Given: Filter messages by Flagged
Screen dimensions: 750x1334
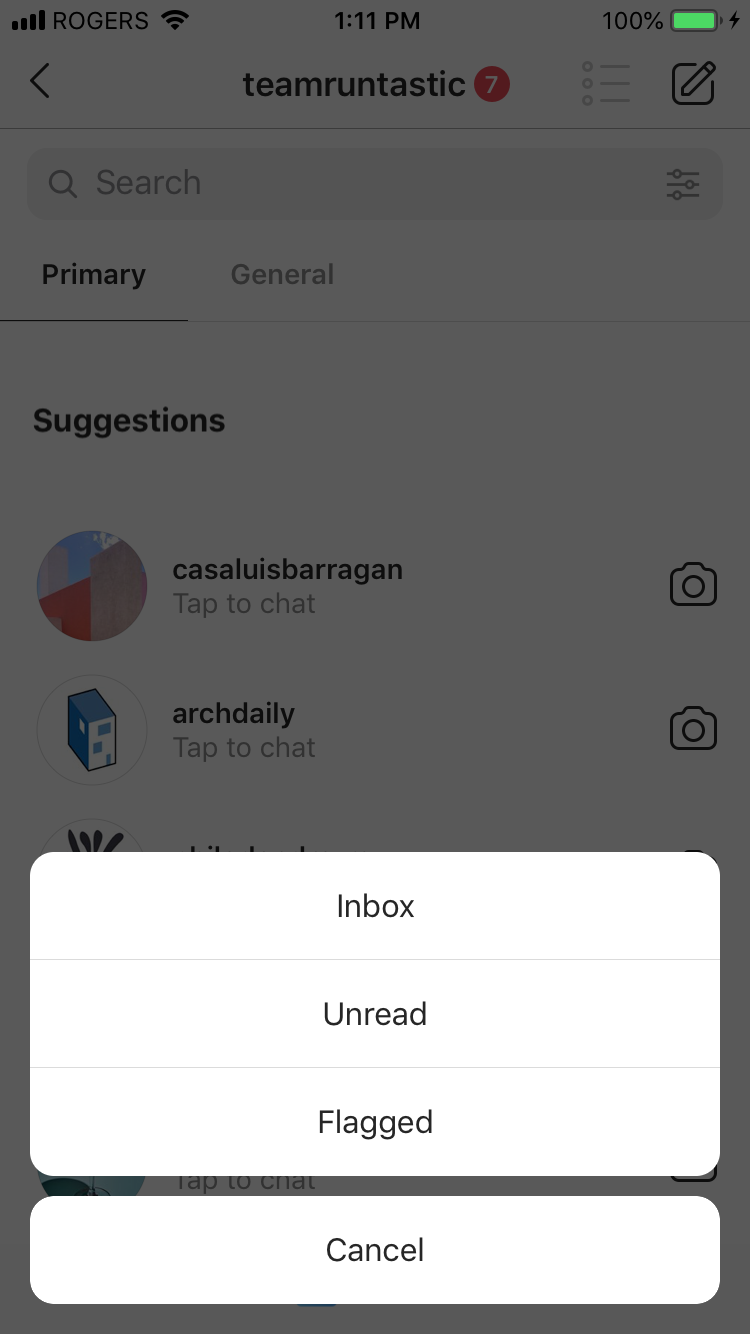Looking at the screenshot, I should point(375,1122).
